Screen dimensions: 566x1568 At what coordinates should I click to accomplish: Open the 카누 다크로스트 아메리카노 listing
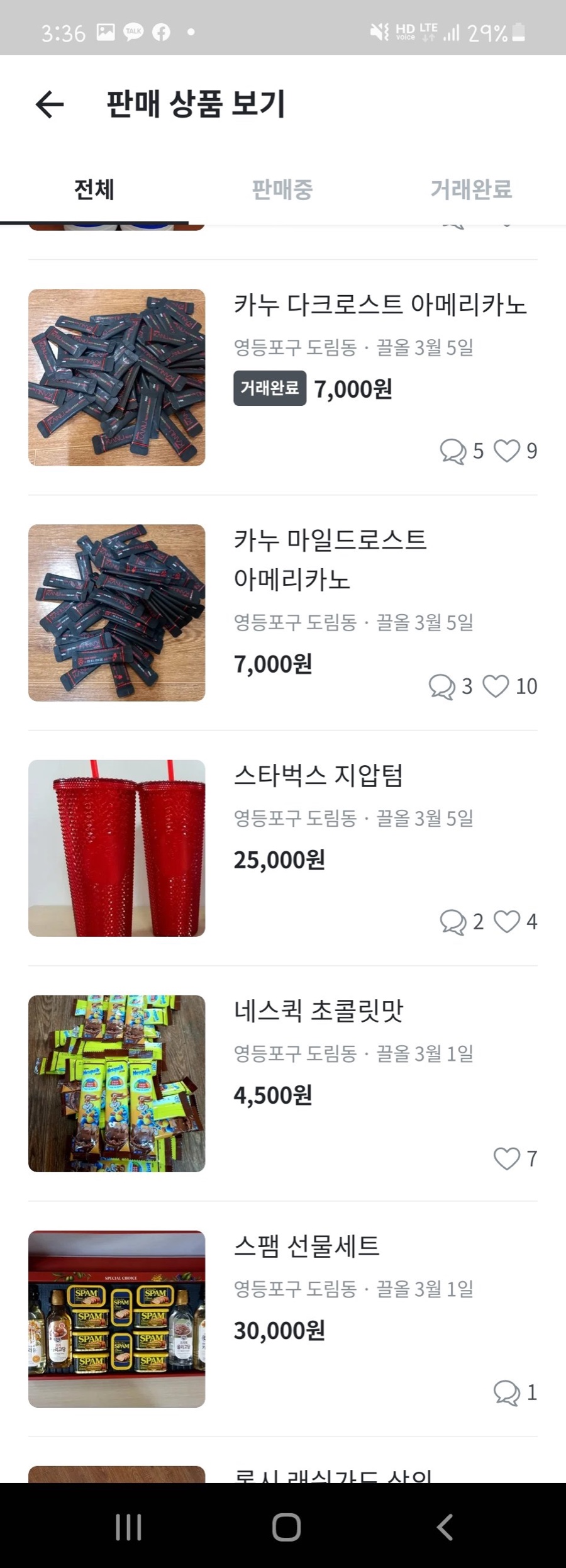coord(283,378)
